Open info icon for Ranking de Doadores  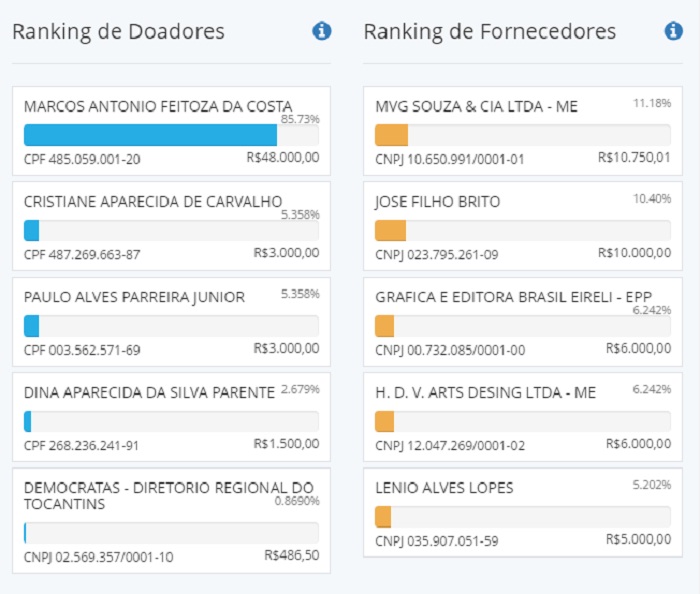(321, 31)
